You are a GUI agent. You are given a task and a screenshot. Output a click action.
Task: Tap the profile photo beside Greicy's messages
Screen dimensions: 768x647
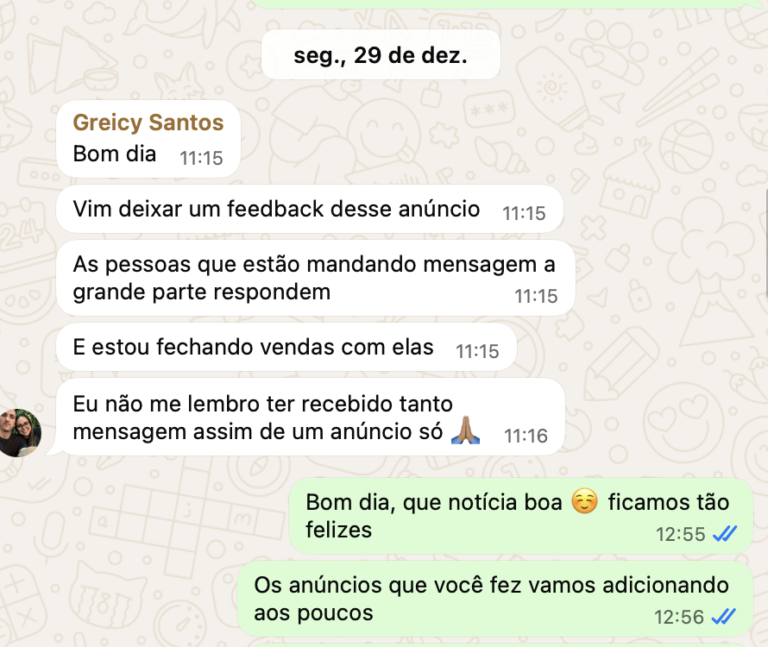pyautogui.click(x=20, y=432)
